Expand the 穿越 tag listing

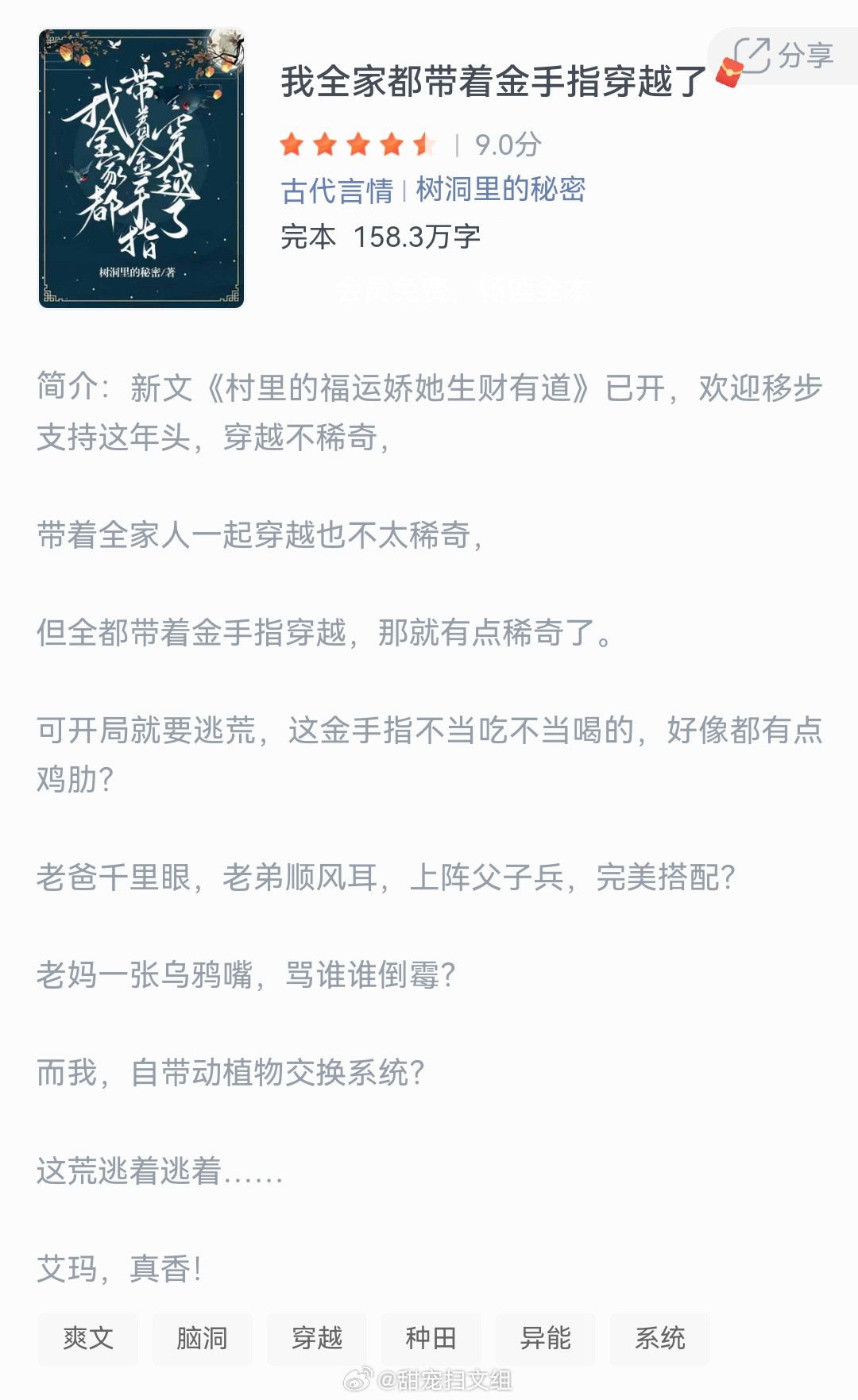pos(316,1339)
